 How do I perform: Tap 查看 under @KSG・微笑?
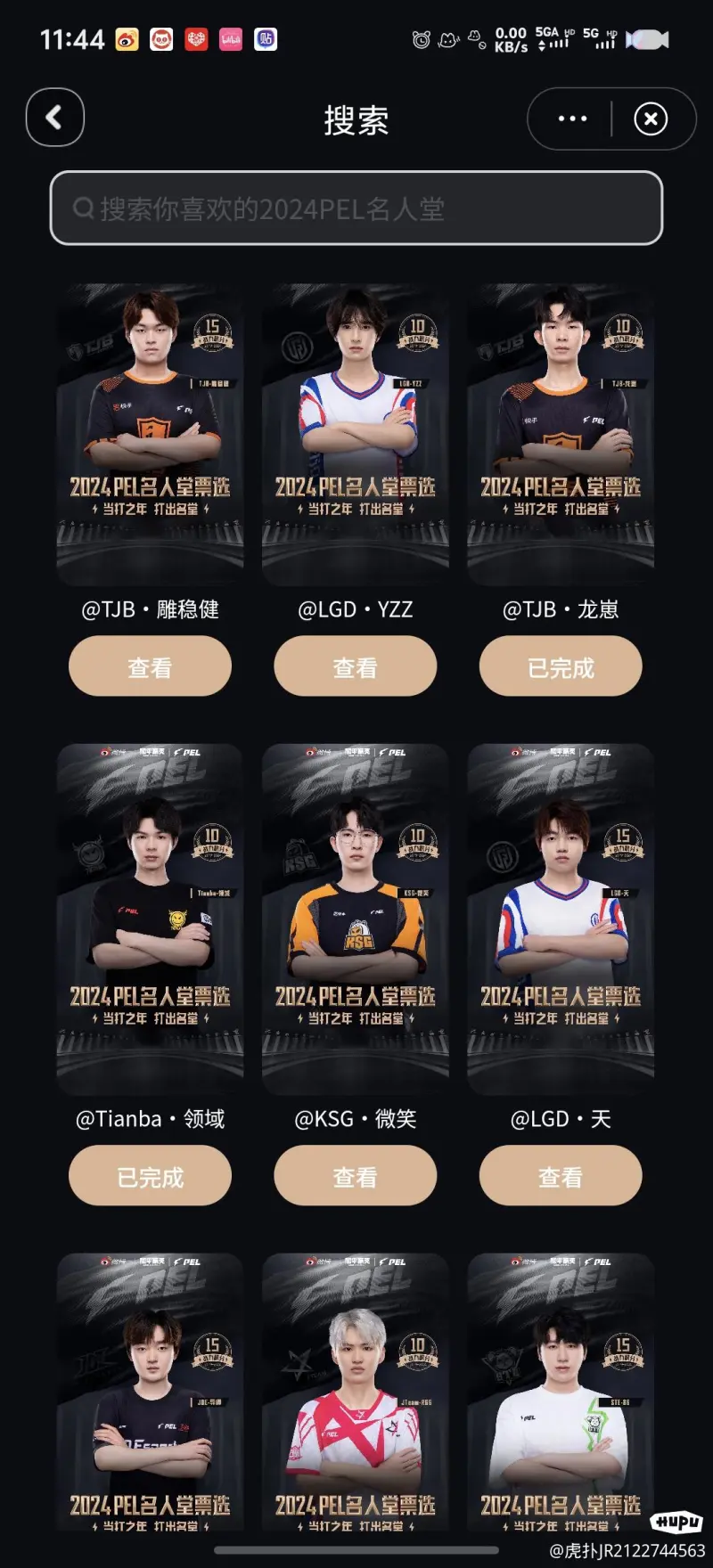click(x=356, y=1176)
